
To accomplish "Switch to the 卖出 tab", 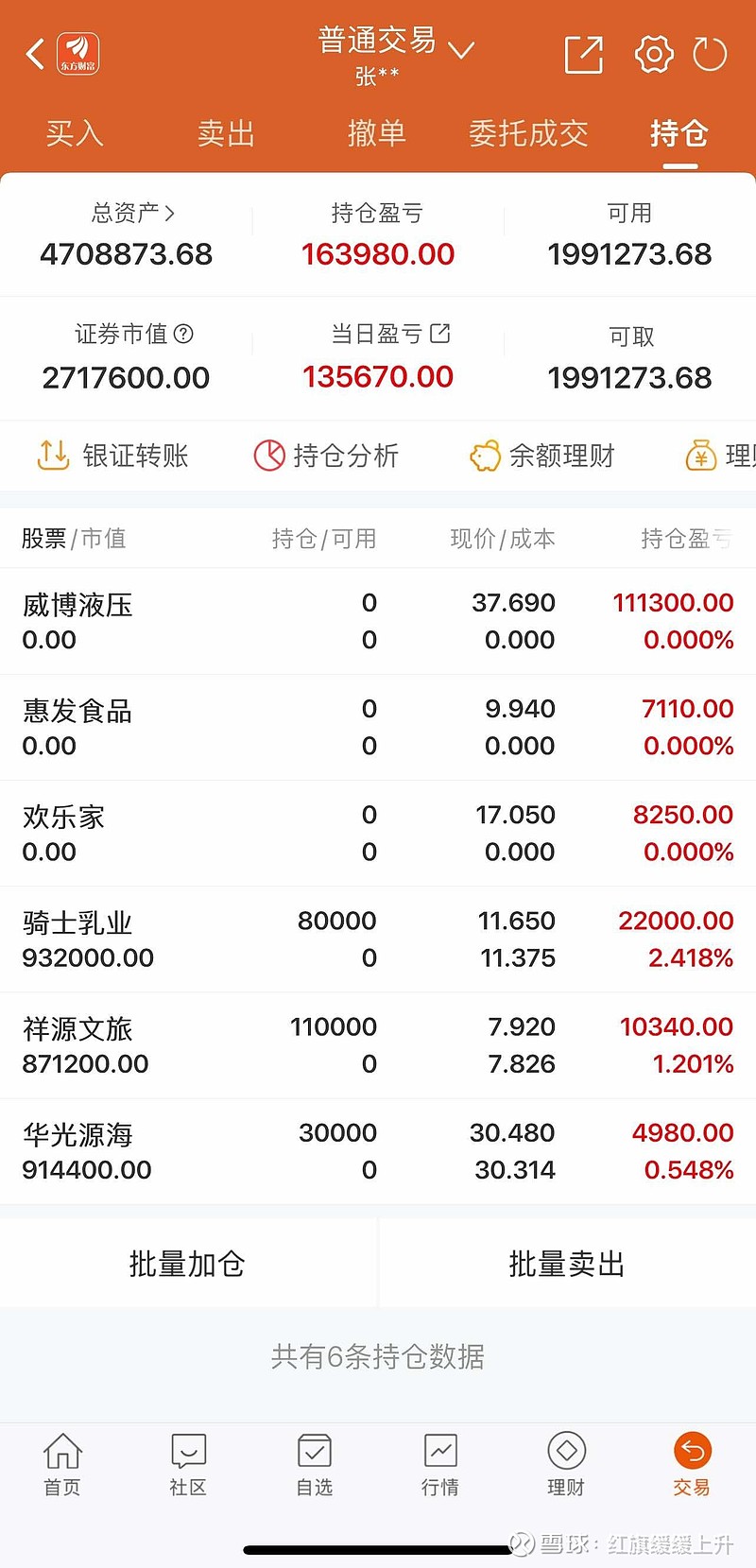I will click(x=226, y=133).
